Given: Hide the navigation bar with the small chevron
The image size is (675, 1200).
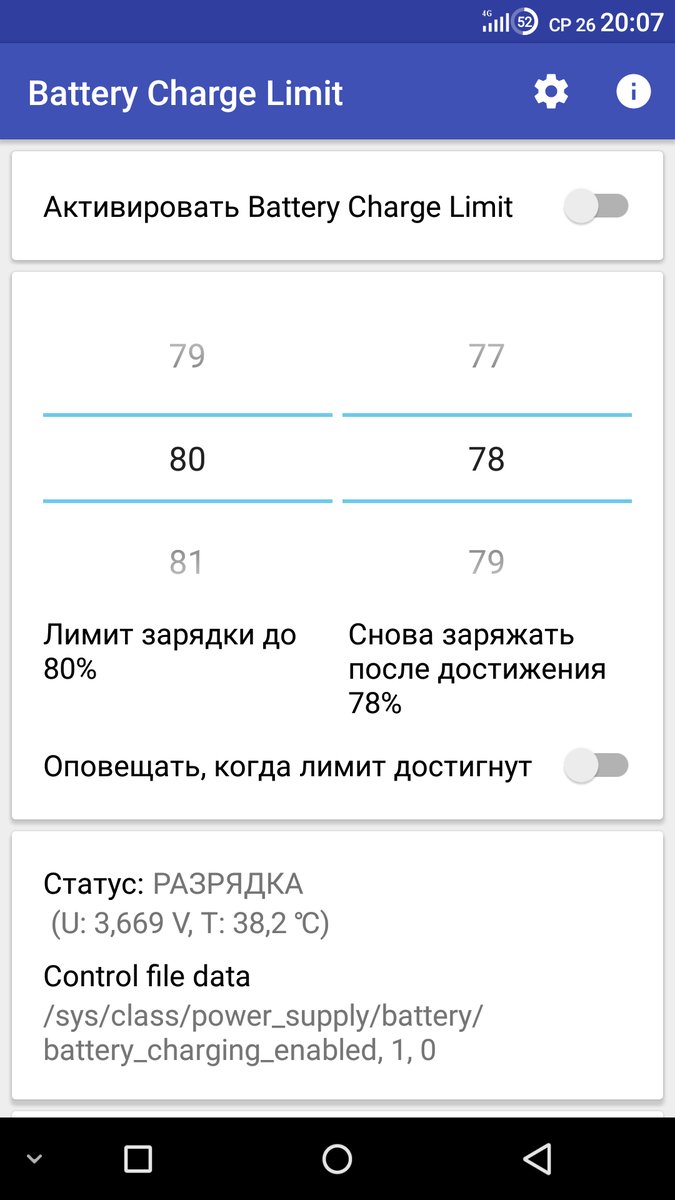Looking at the screenshot, I should click(x=34, y=1159).
